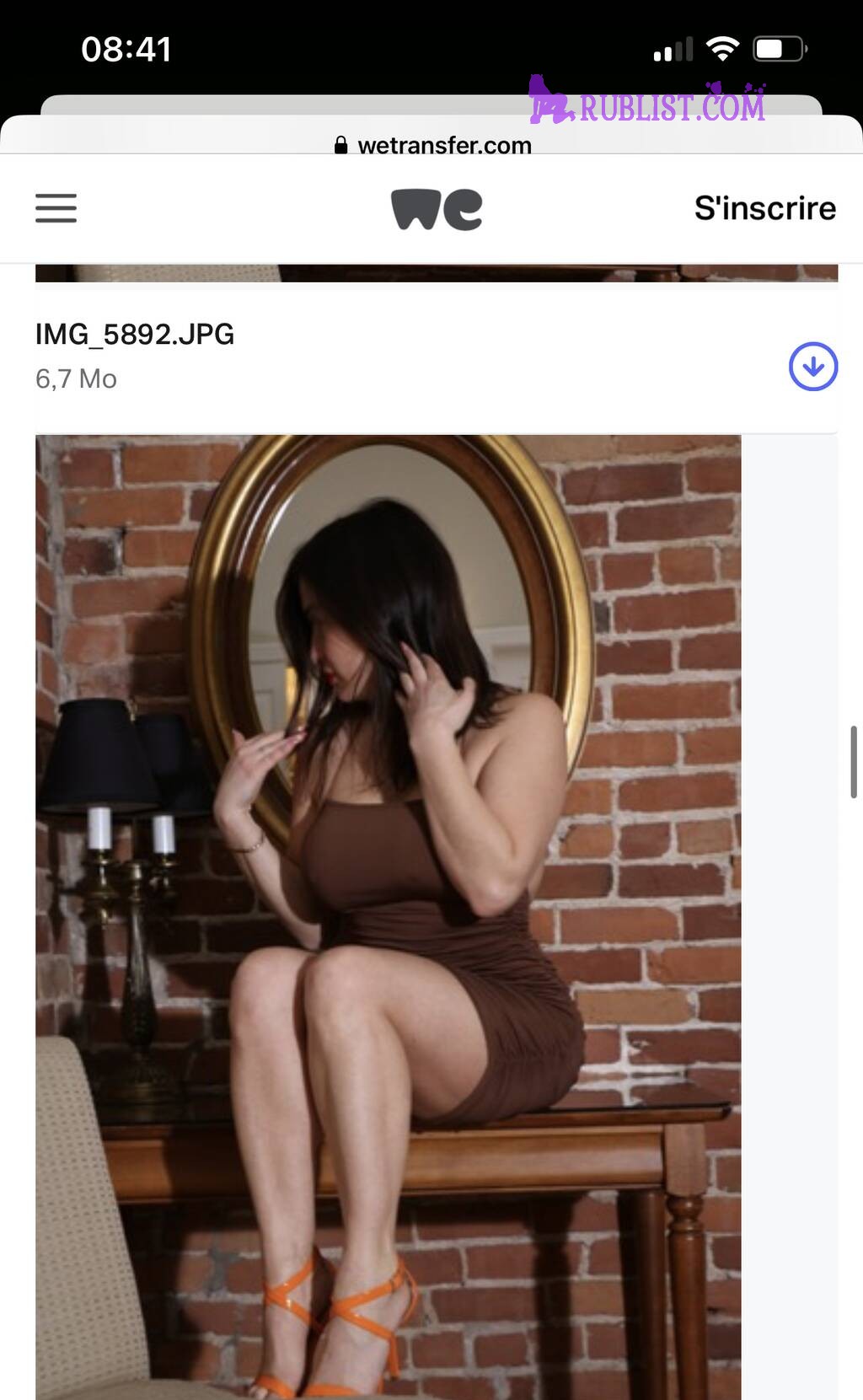The image size is (863, 1400).
Task: Open the hamburger menu
Action: point(56,208)
